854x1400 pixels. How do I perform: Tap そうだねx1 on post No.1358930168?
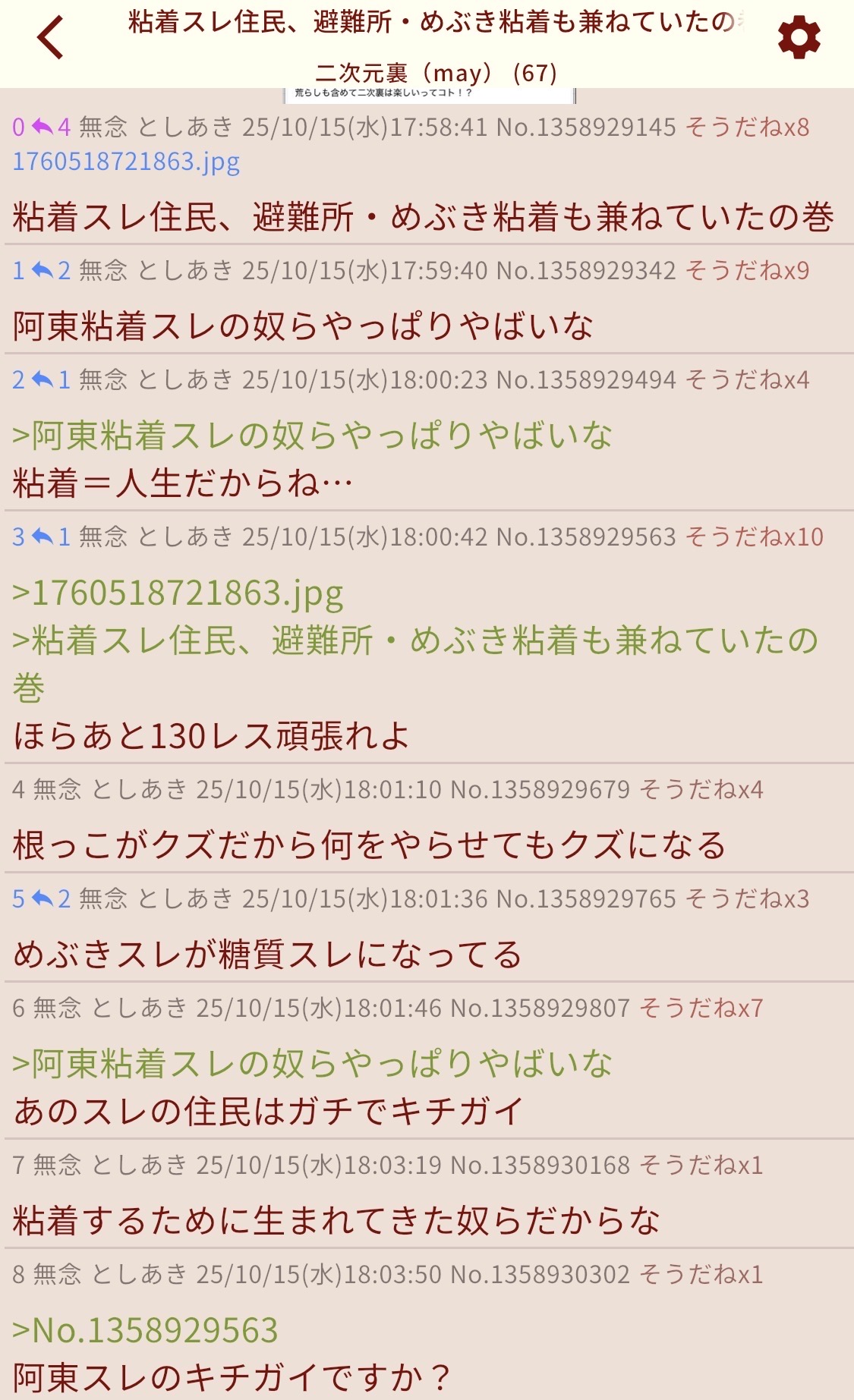tap(701, 1166)
